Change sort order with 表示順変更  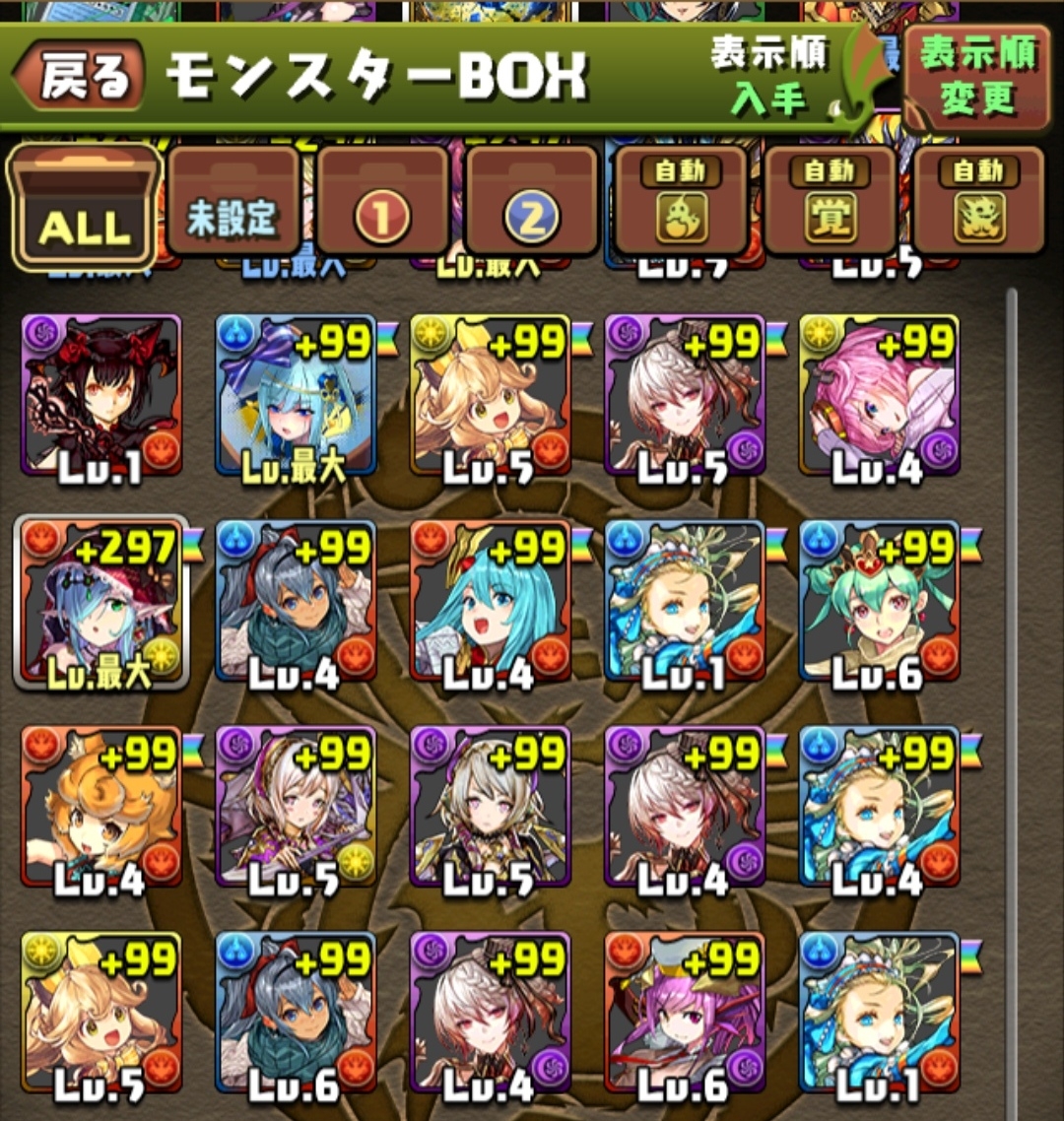(x=976, y=78)
